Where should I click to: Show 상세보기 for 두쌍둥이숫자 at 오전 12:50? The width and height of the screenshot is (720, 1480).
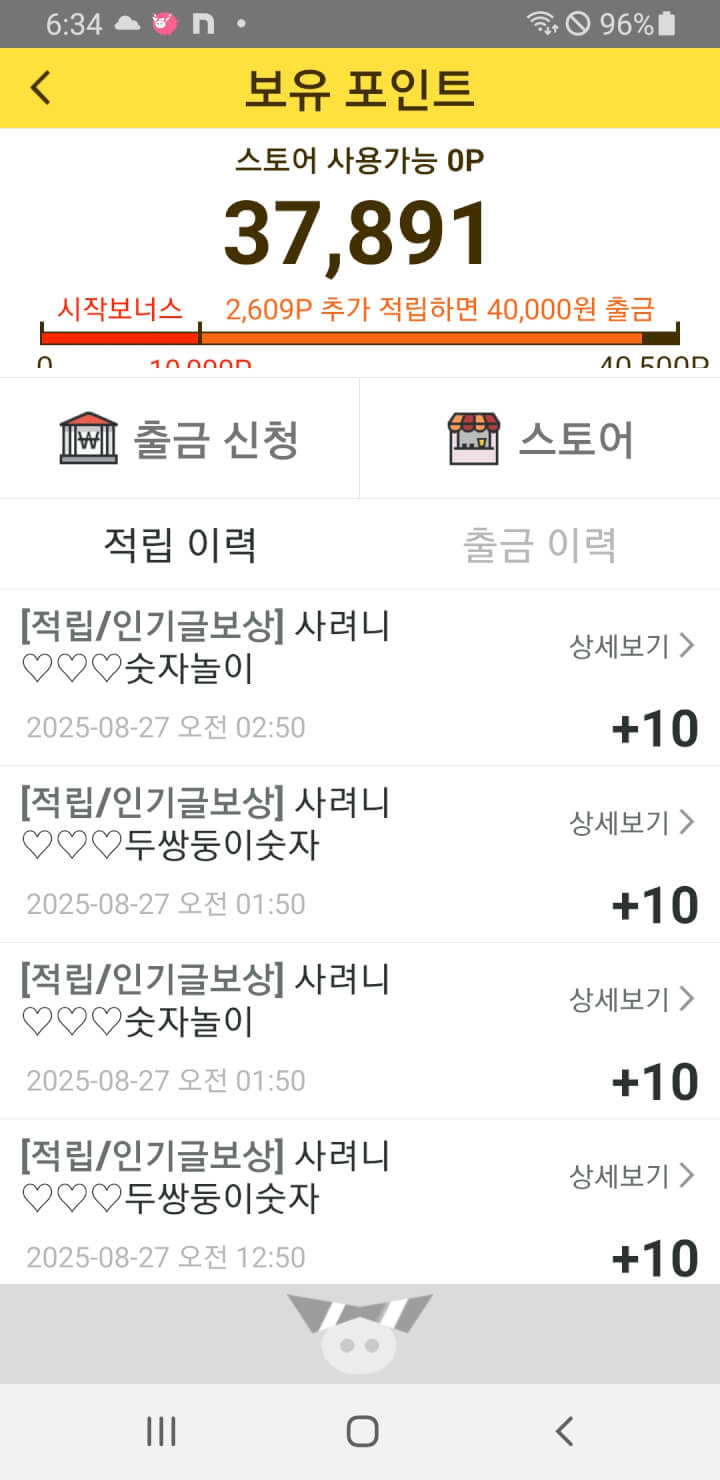point(632,1175)
